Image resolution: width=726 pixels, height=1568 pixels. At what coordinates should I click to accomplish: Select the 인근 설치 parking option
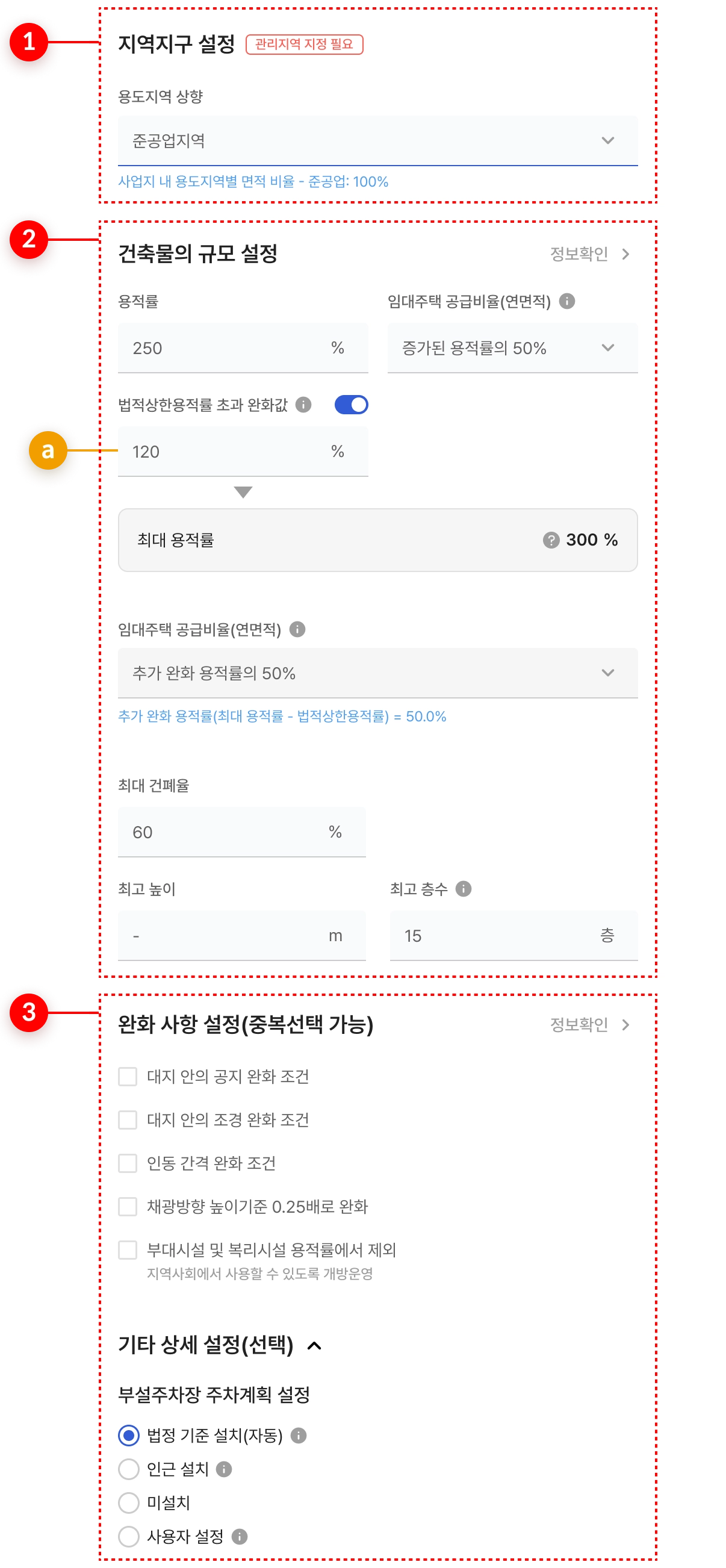[128, 1469]
